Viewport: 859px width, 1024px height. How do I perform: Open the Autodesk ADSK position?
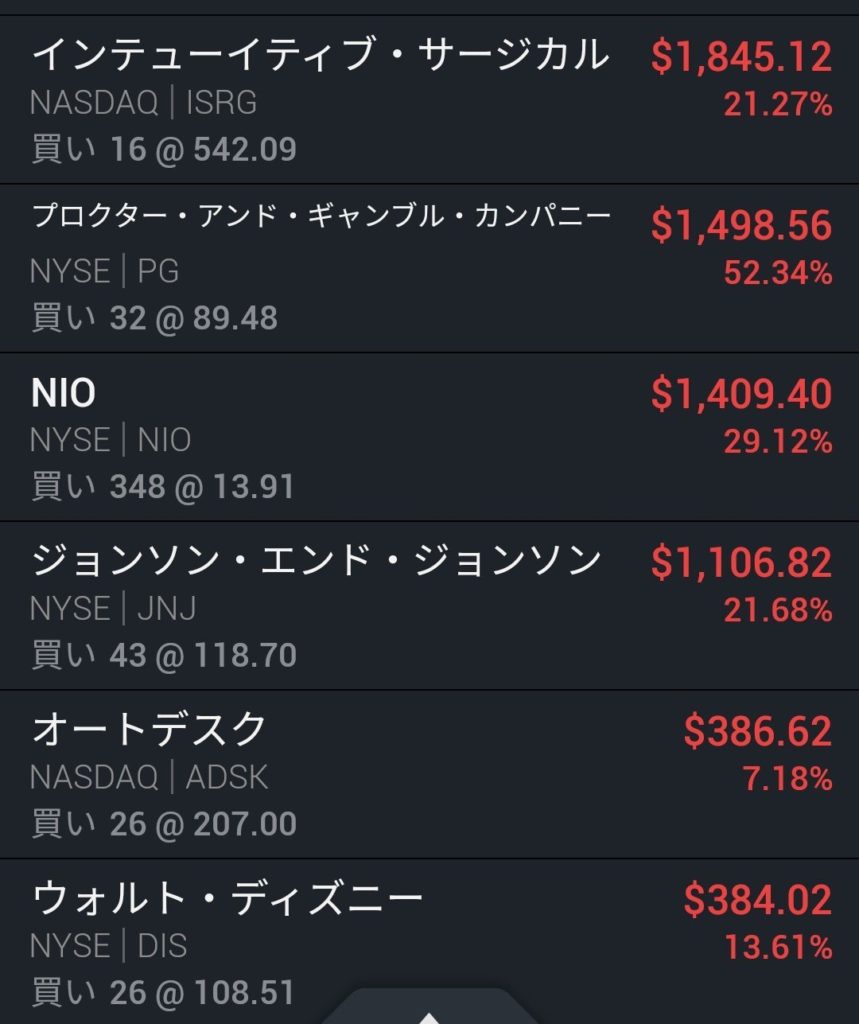(429, 774)
